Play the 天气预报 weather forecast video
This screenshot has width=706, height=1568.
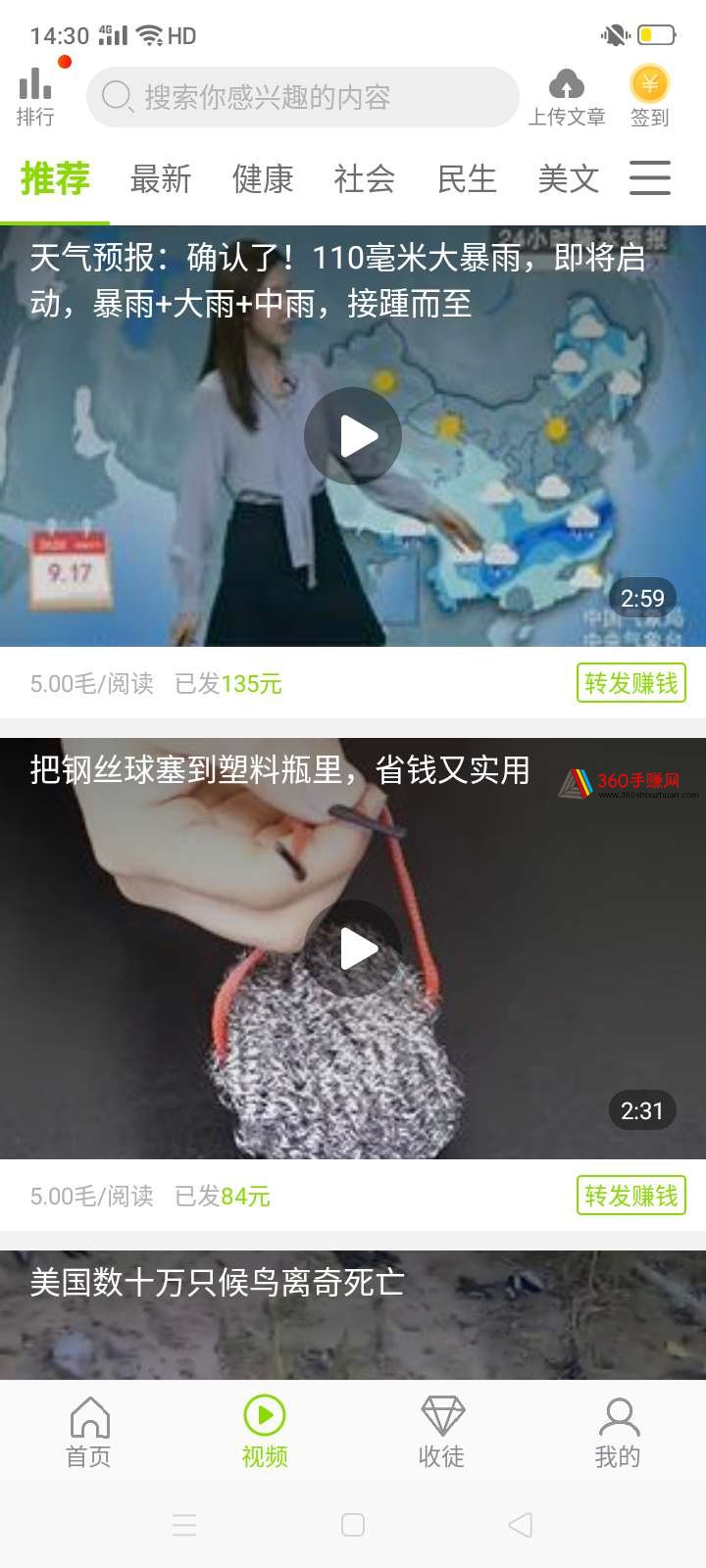353,436
